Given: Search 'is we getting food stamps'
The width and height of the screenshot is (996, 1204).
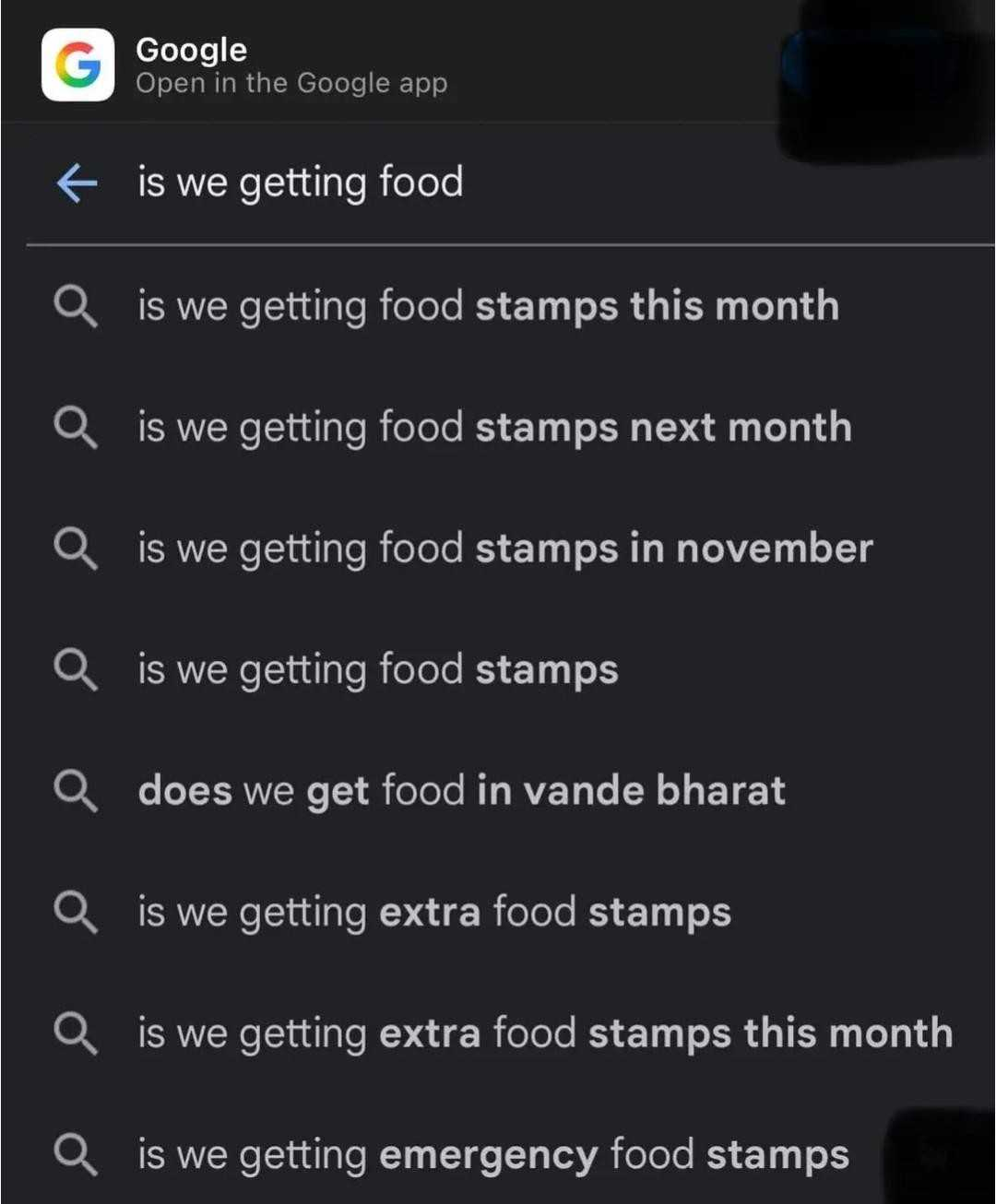Looking at the screenshot, I should 377,669.
